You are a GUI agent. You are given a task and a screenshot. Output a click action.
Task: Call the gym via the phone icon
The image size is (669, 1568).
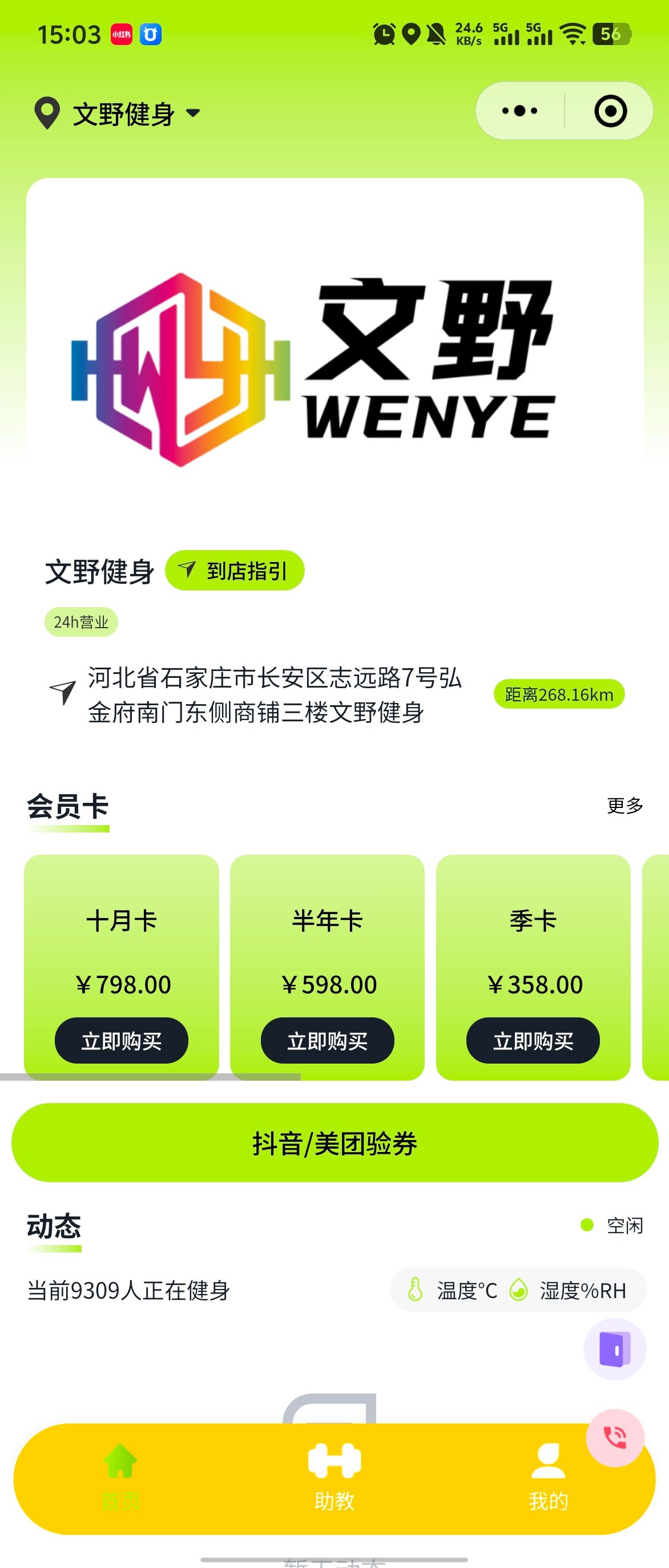[615, 1438]
